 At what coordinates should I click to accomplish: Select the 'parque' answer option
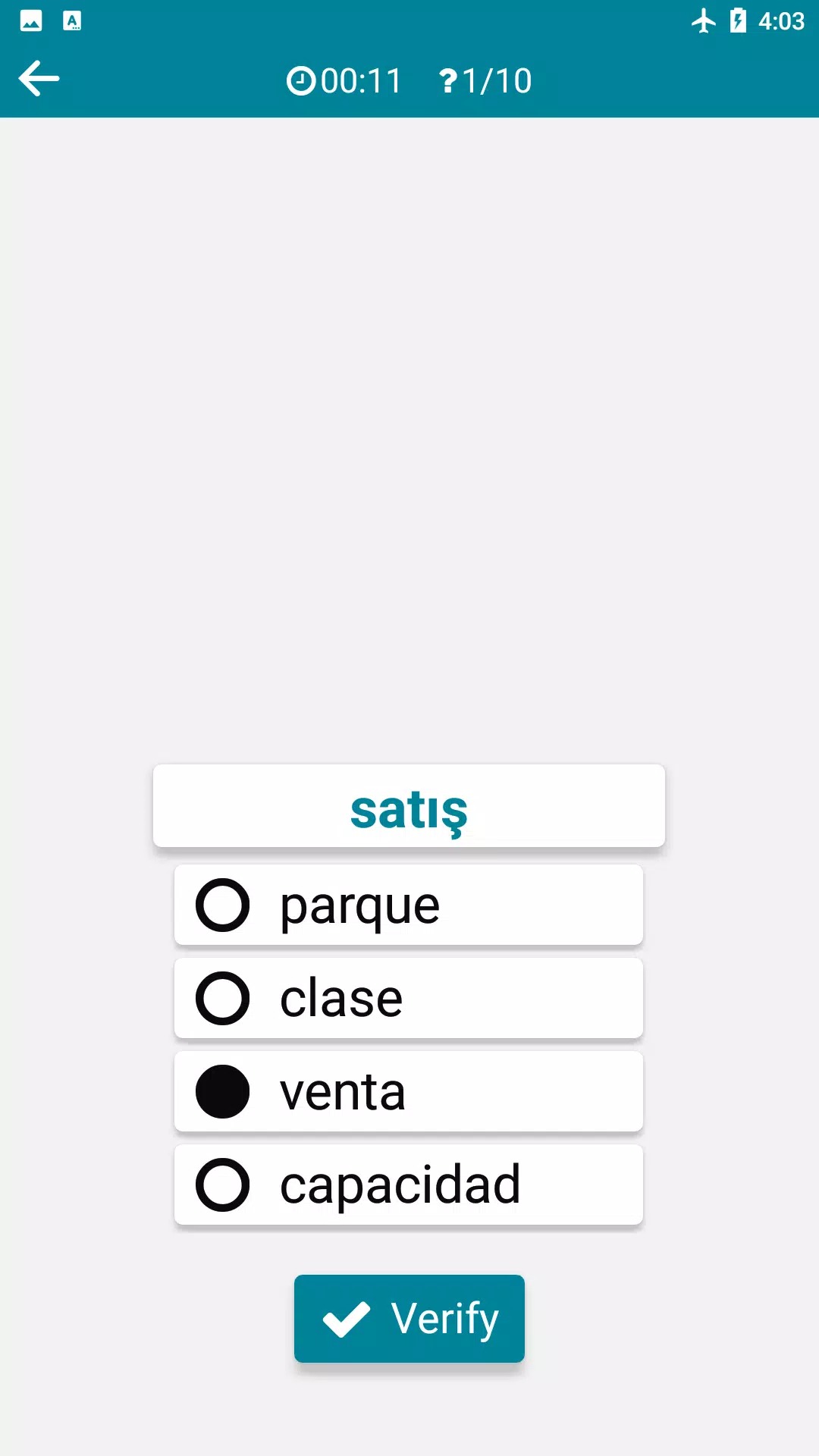[x=408, y=905]
